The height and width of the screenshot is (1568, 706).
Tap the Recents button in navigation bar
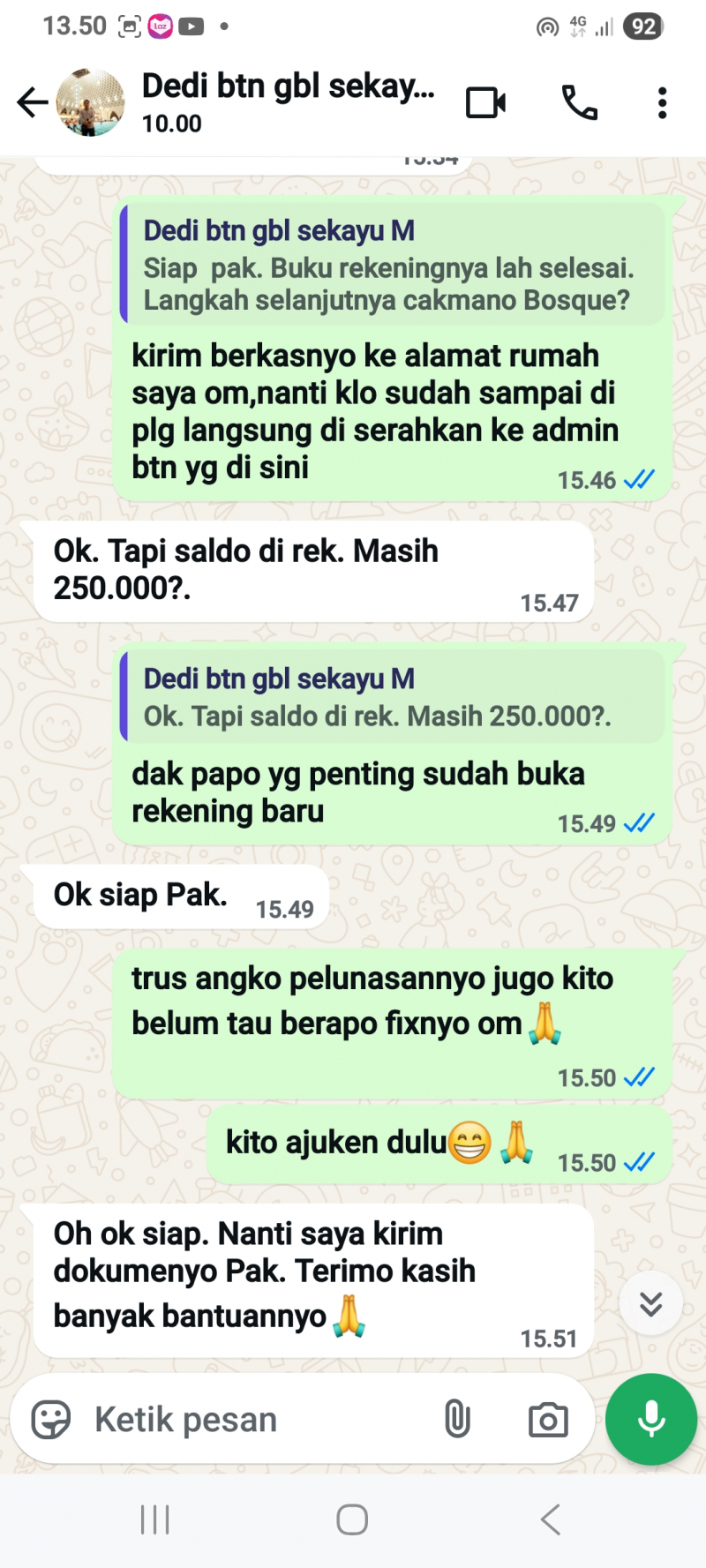coord(155,1519)
